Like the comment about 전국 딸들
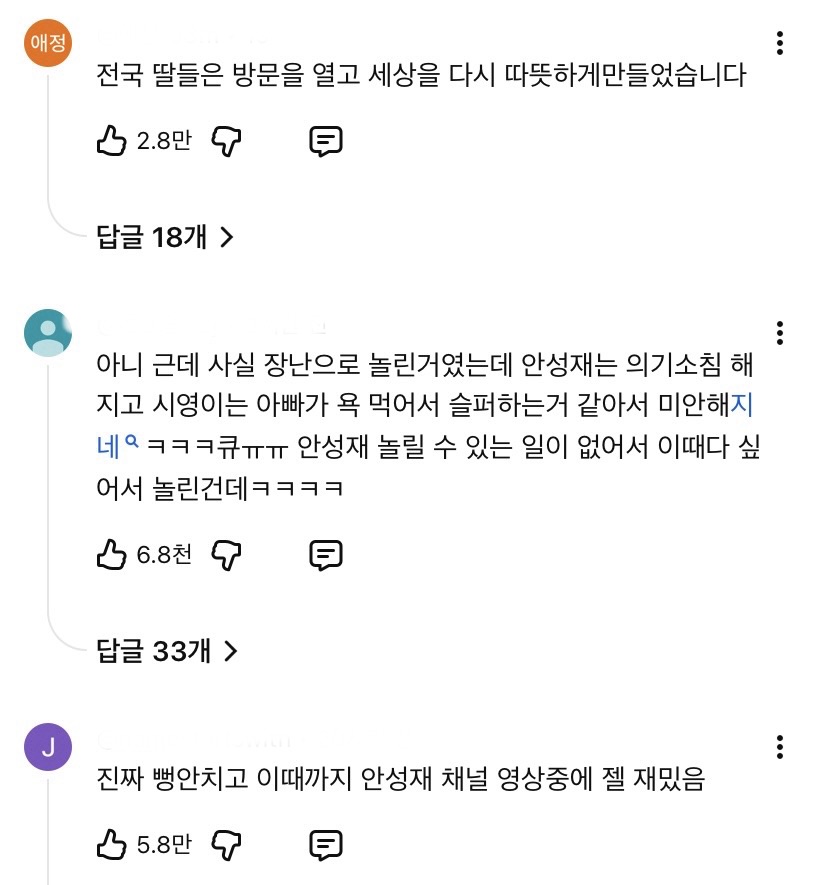 pyautogui.click(x=111, y=142)
